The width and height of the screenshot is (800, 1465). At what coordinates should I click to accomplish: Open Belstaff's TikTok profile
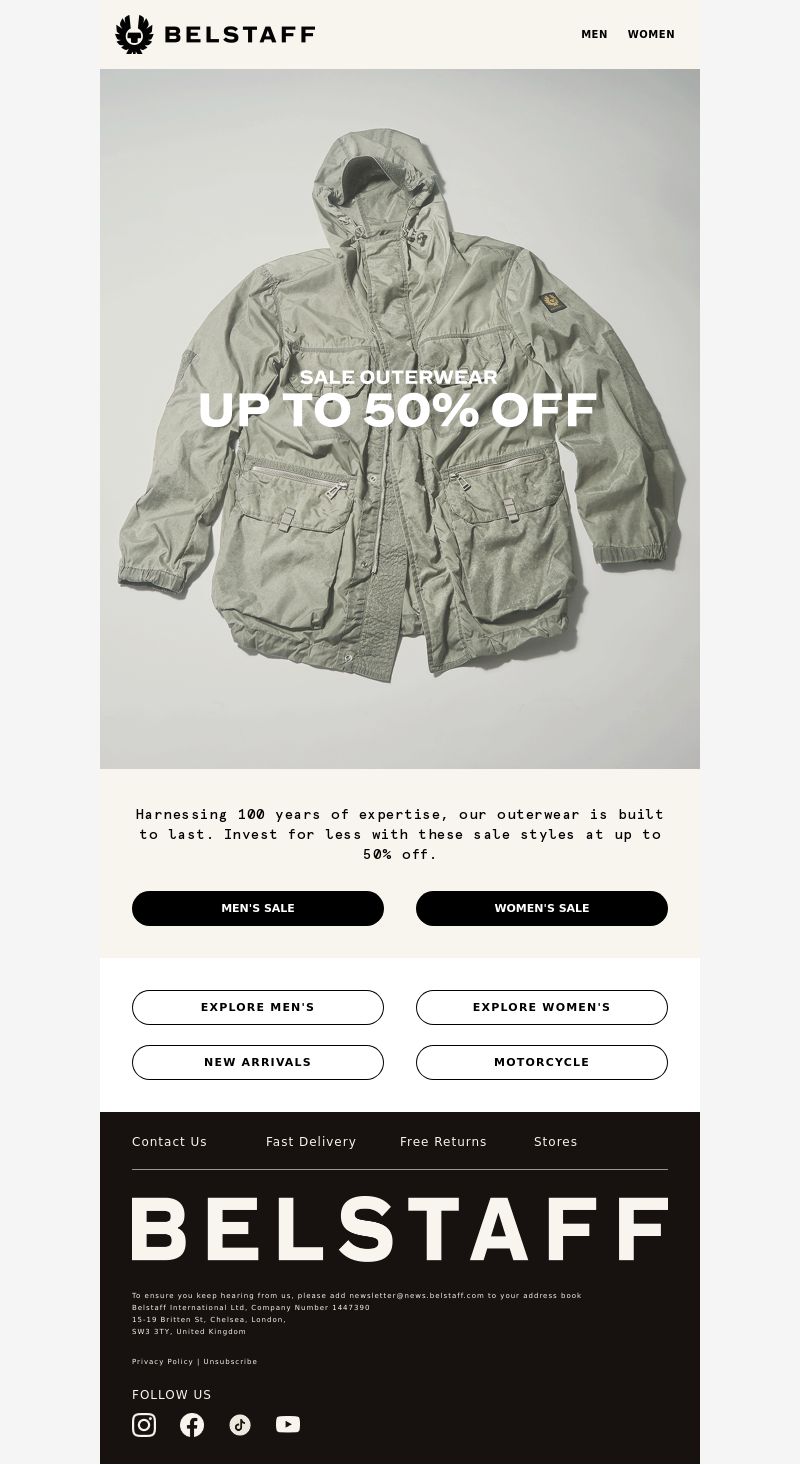(x=240, y=1425)
